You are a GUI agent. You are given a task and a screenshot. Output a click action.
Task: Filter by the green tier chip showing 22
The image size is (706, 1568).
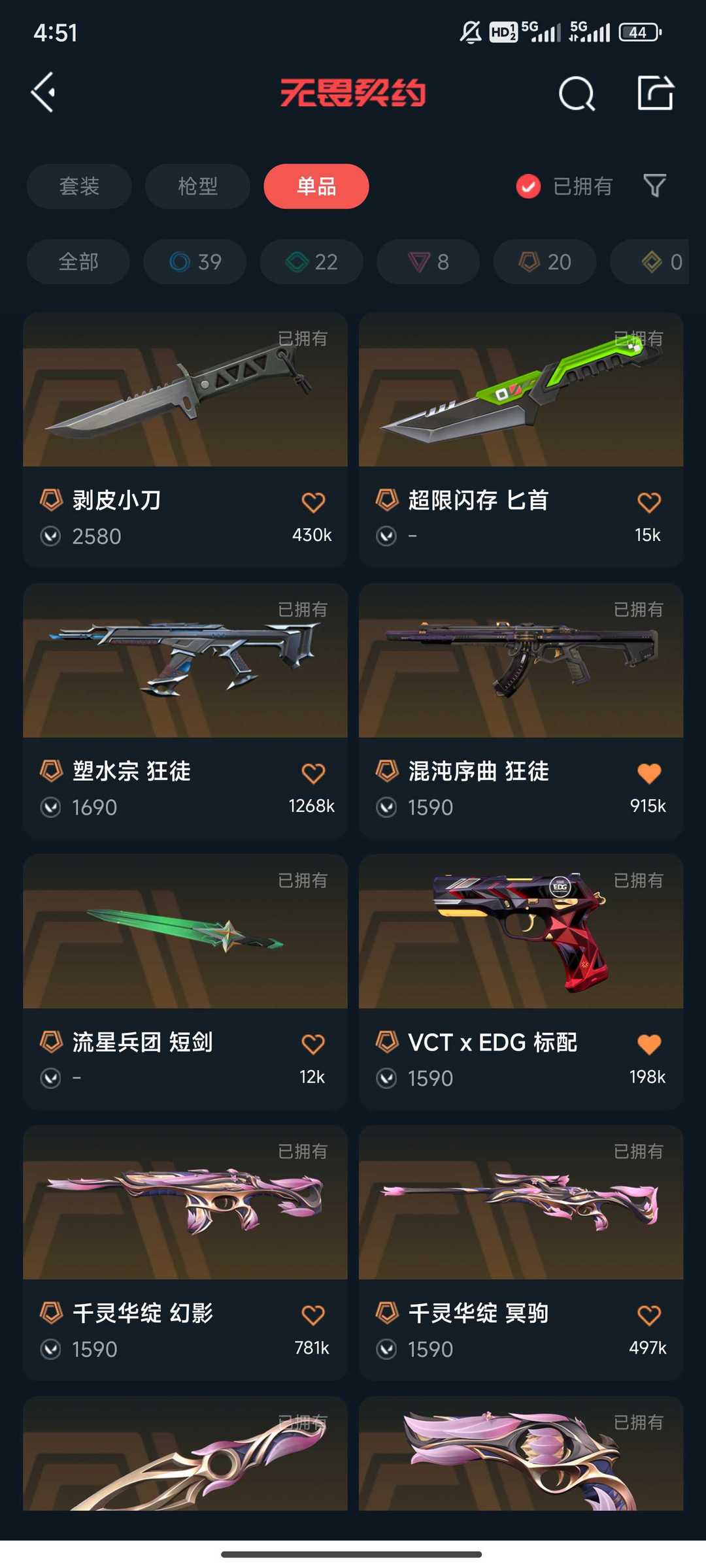point(312,262)
